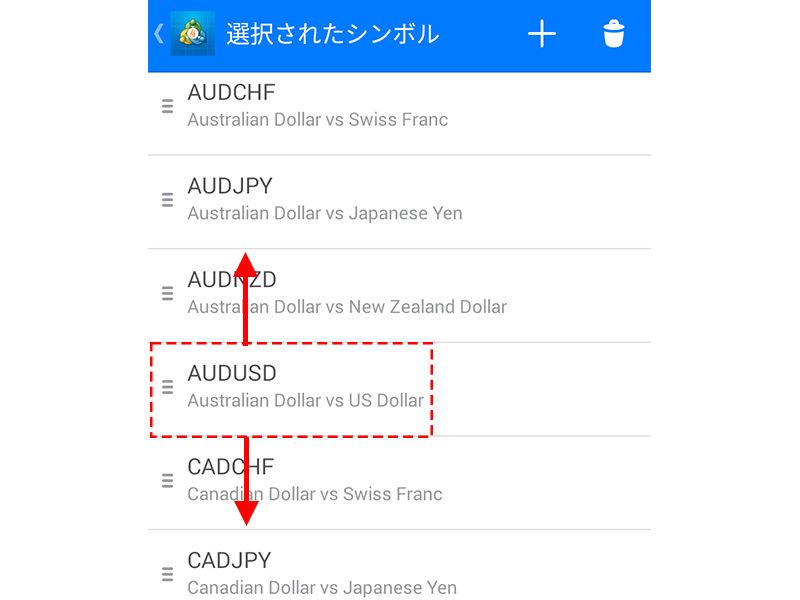Screen dimensions: 800x600
Task: Select the AUDCHF symbol row
Action: 400,106
